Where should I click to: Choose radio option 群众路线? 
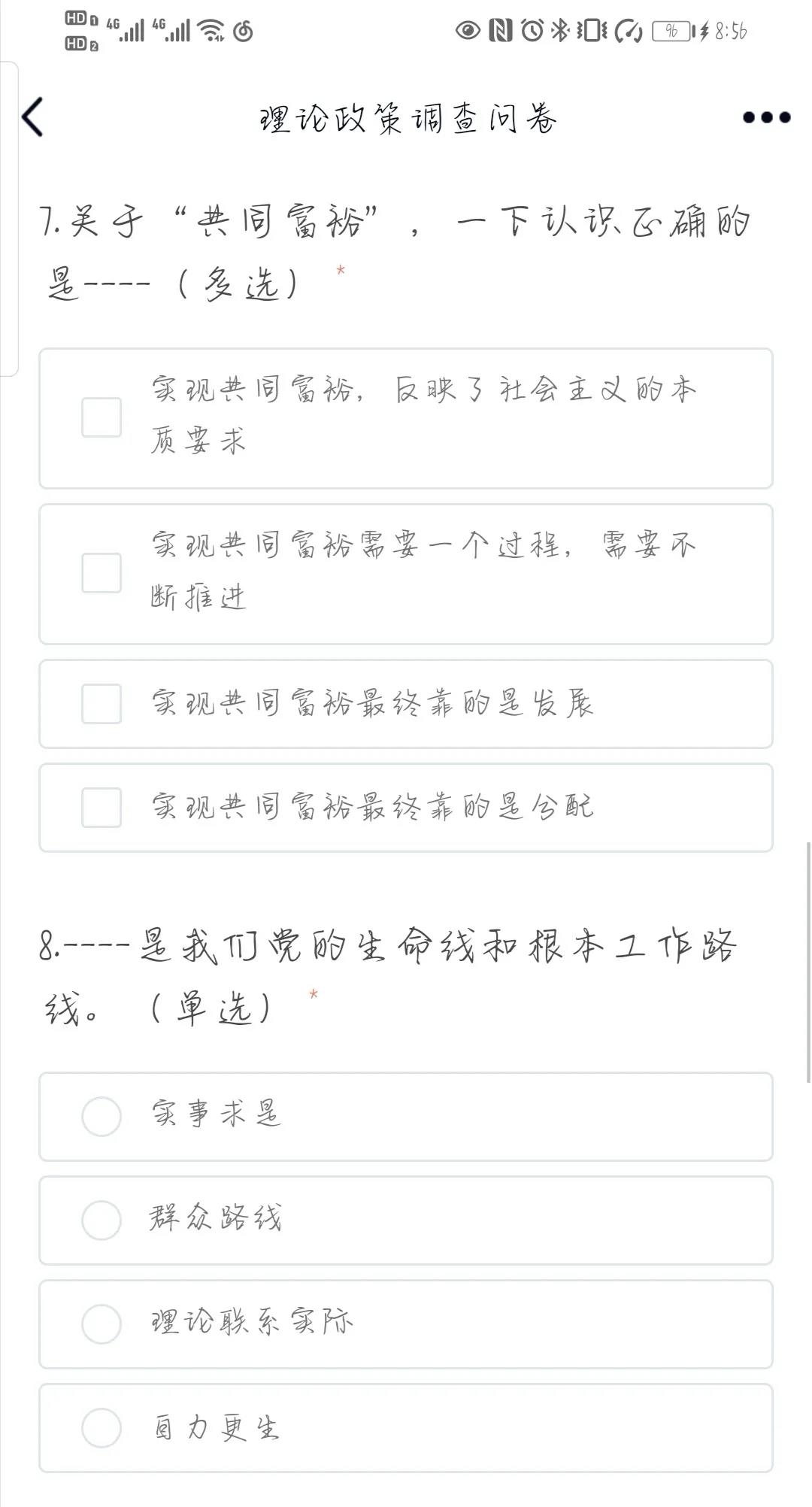101,1220
